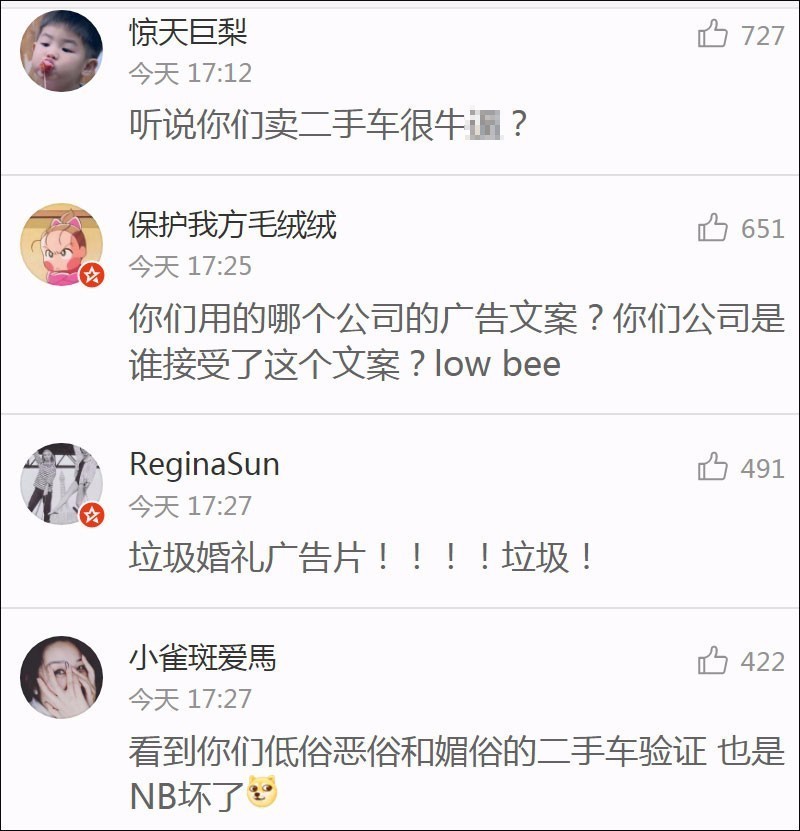This screenshot has width=800, height=831.
Task: Open 保护我方毛绒绒's profile avatar
Action: point(62,245)
